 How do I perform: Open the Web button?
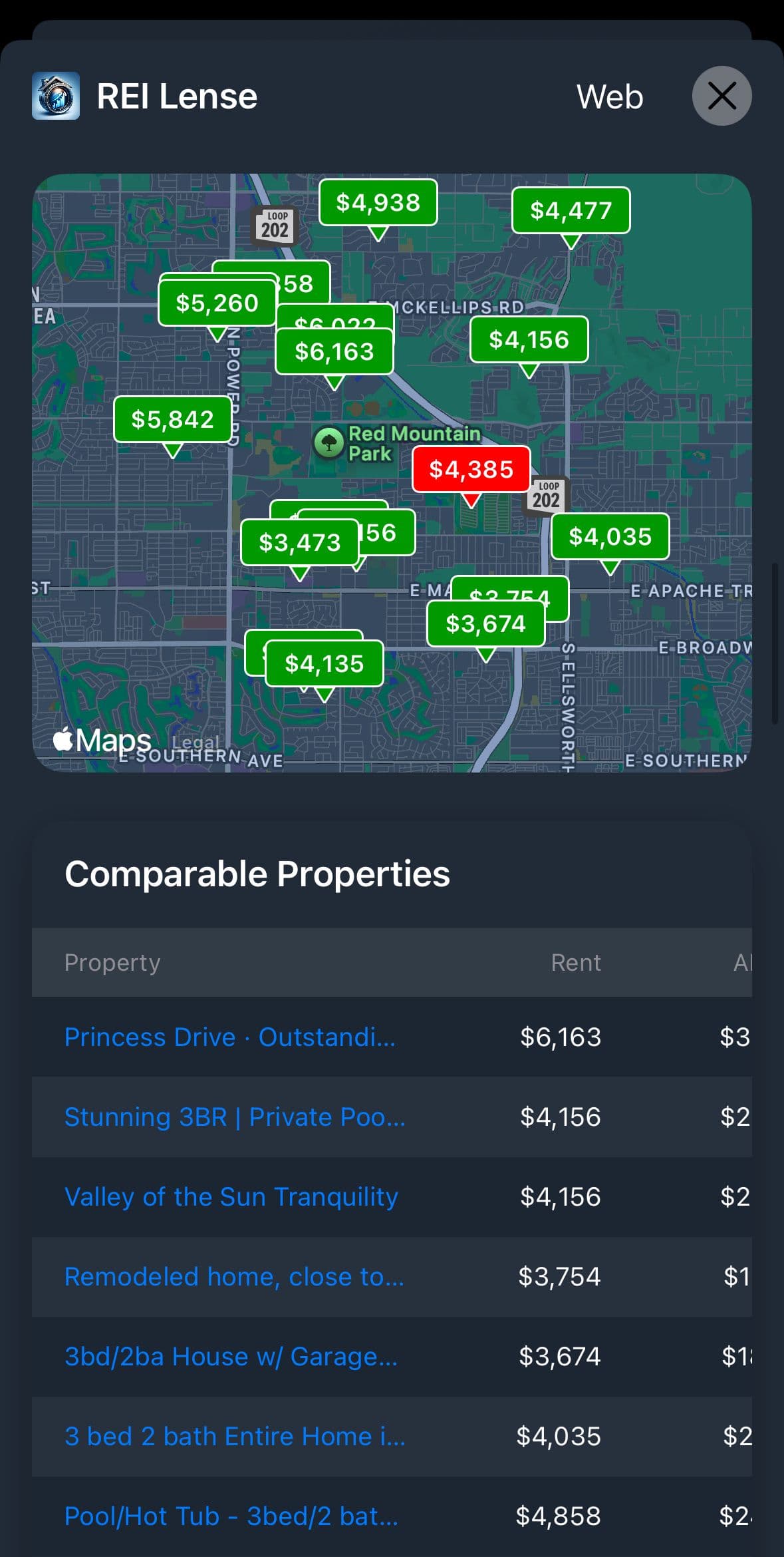coord(609,97)
